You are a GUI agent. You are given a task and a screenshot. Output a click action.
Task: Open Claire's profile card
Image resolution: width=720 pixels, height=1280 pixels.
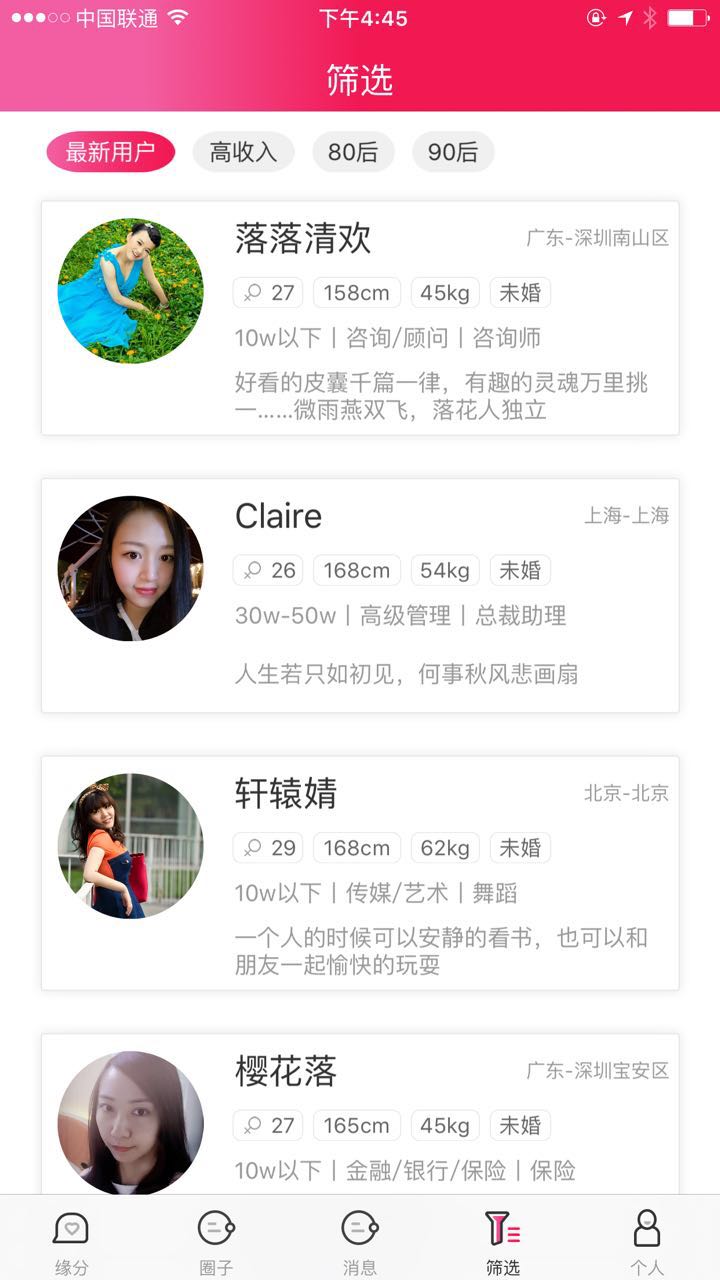click(x=360, y=595)
